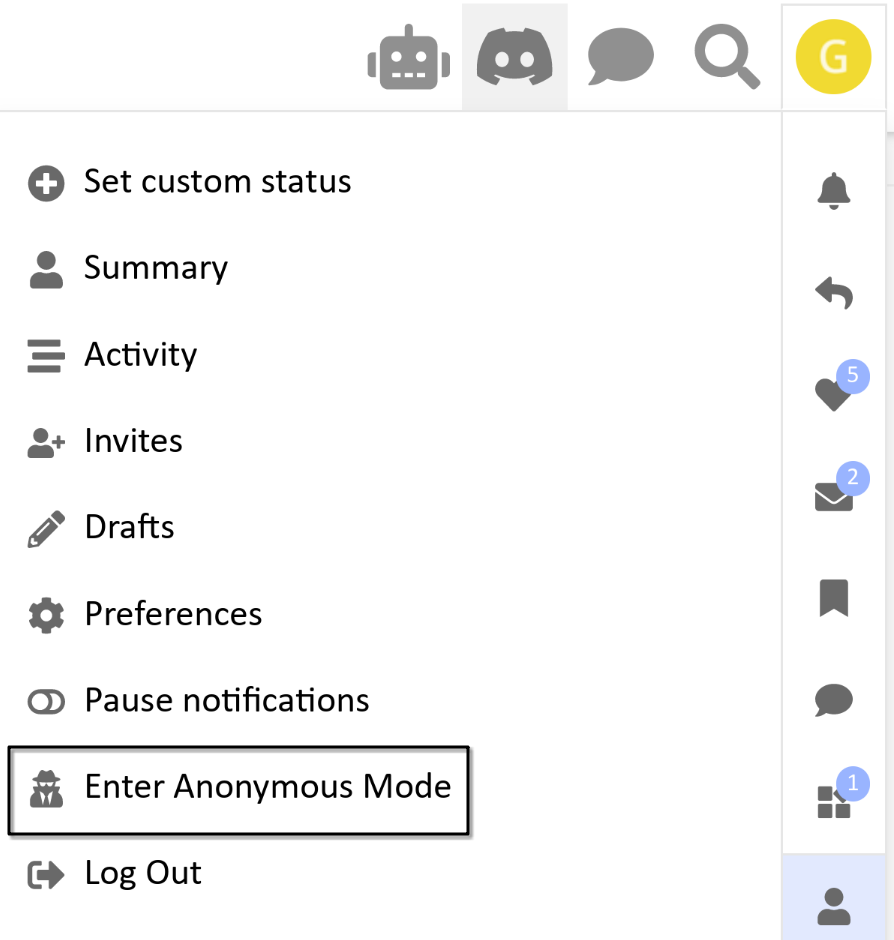Open chat from the header speech bubble
This screenshot has width=894, height=940.
click(x=620, y=57)
